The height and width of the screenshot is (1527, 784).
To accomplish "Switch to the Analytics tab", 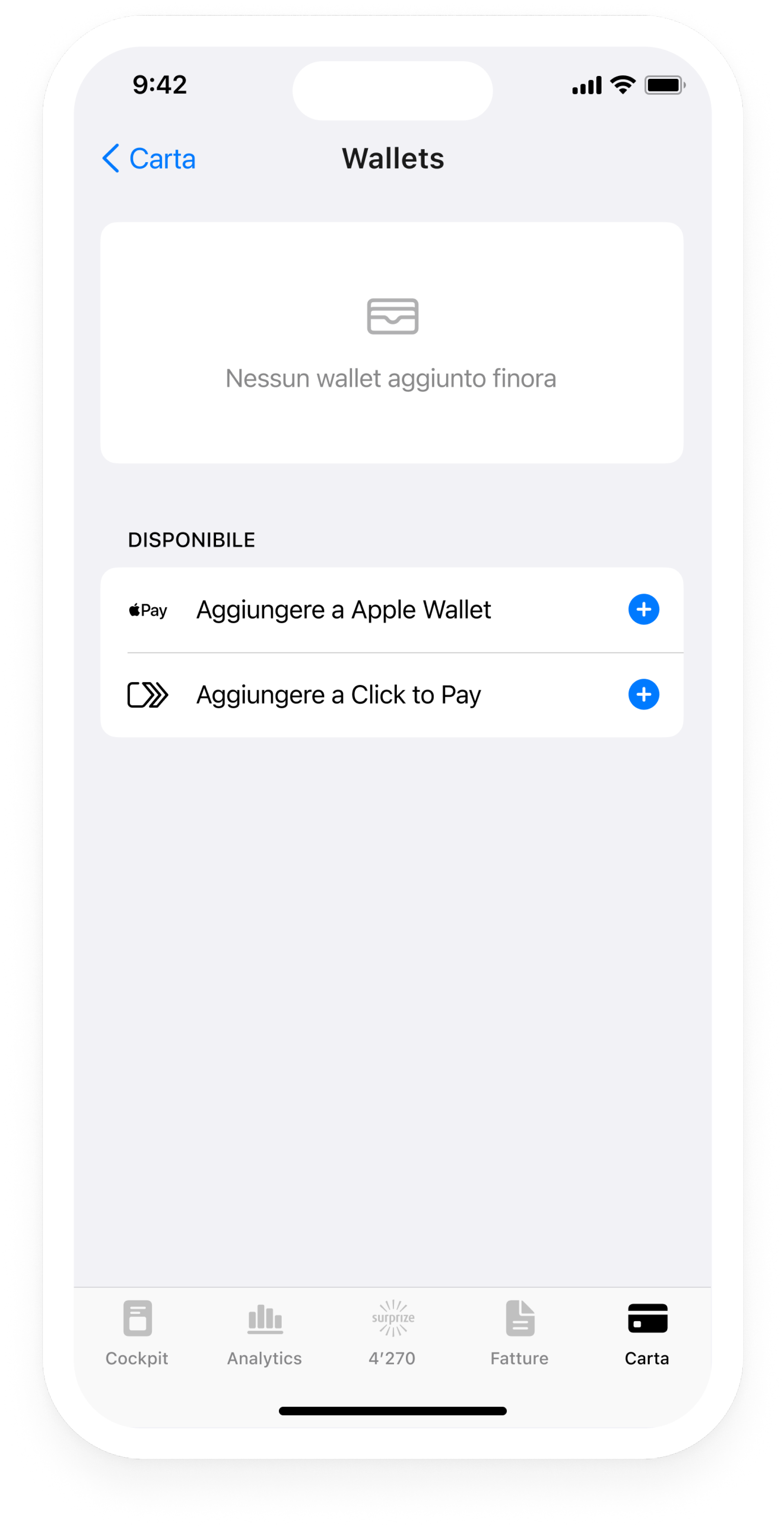I will click(x=264, y=1331).
